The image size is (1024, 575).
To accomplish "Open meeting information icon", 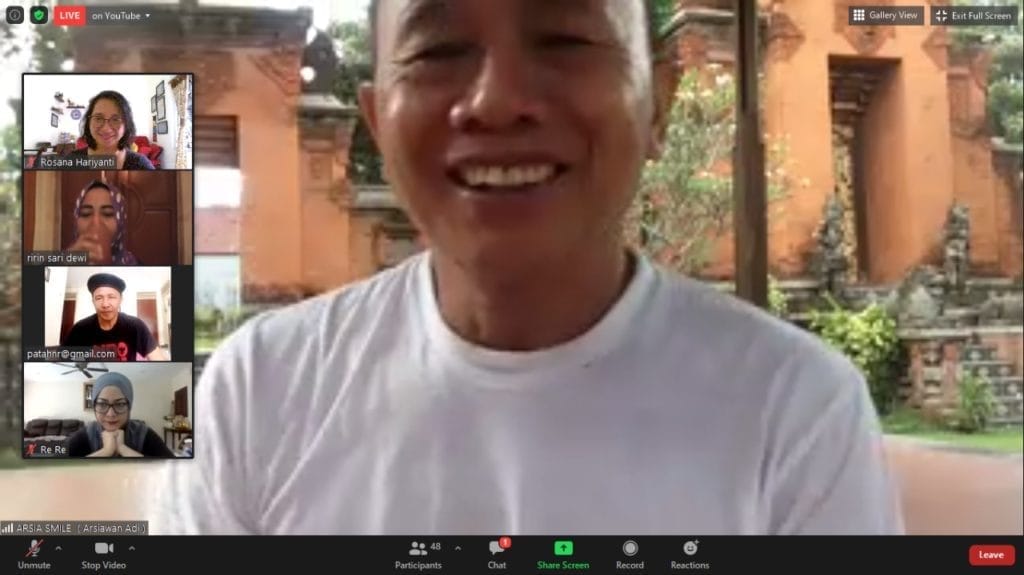I will (15, 15).
